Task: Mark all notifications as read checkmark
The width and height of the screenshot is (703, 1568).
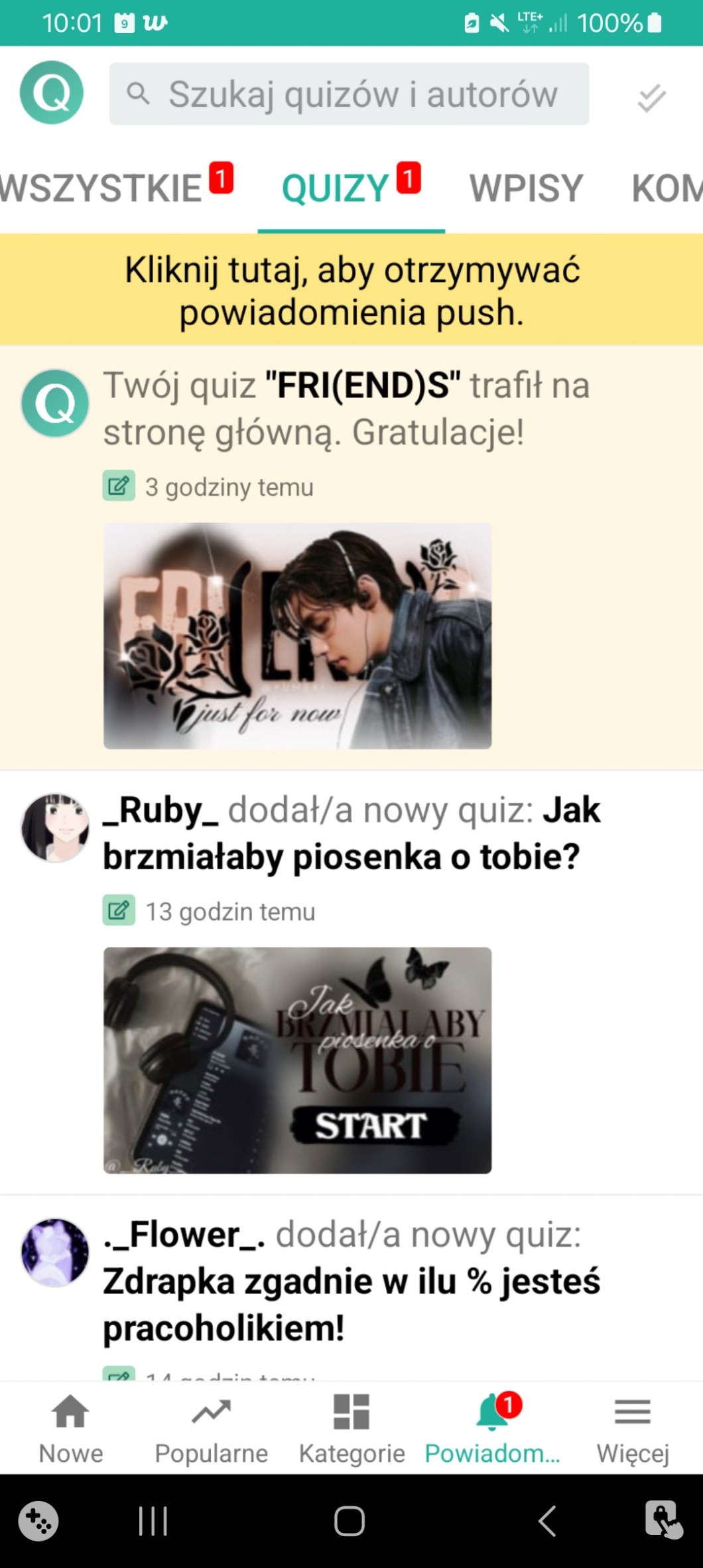Action: coord(651,98)
